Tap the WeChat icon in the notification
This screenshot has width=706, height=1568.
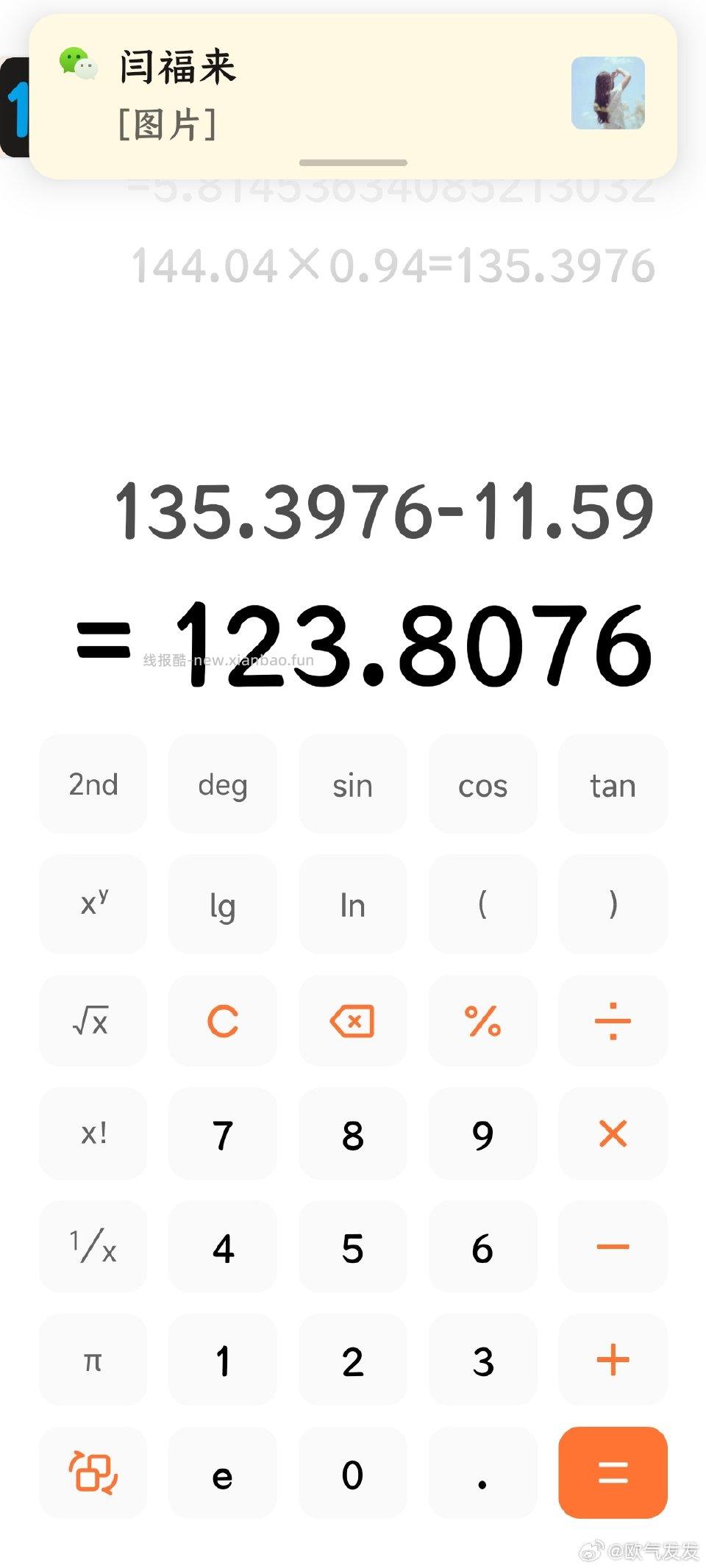pos(78,66)
